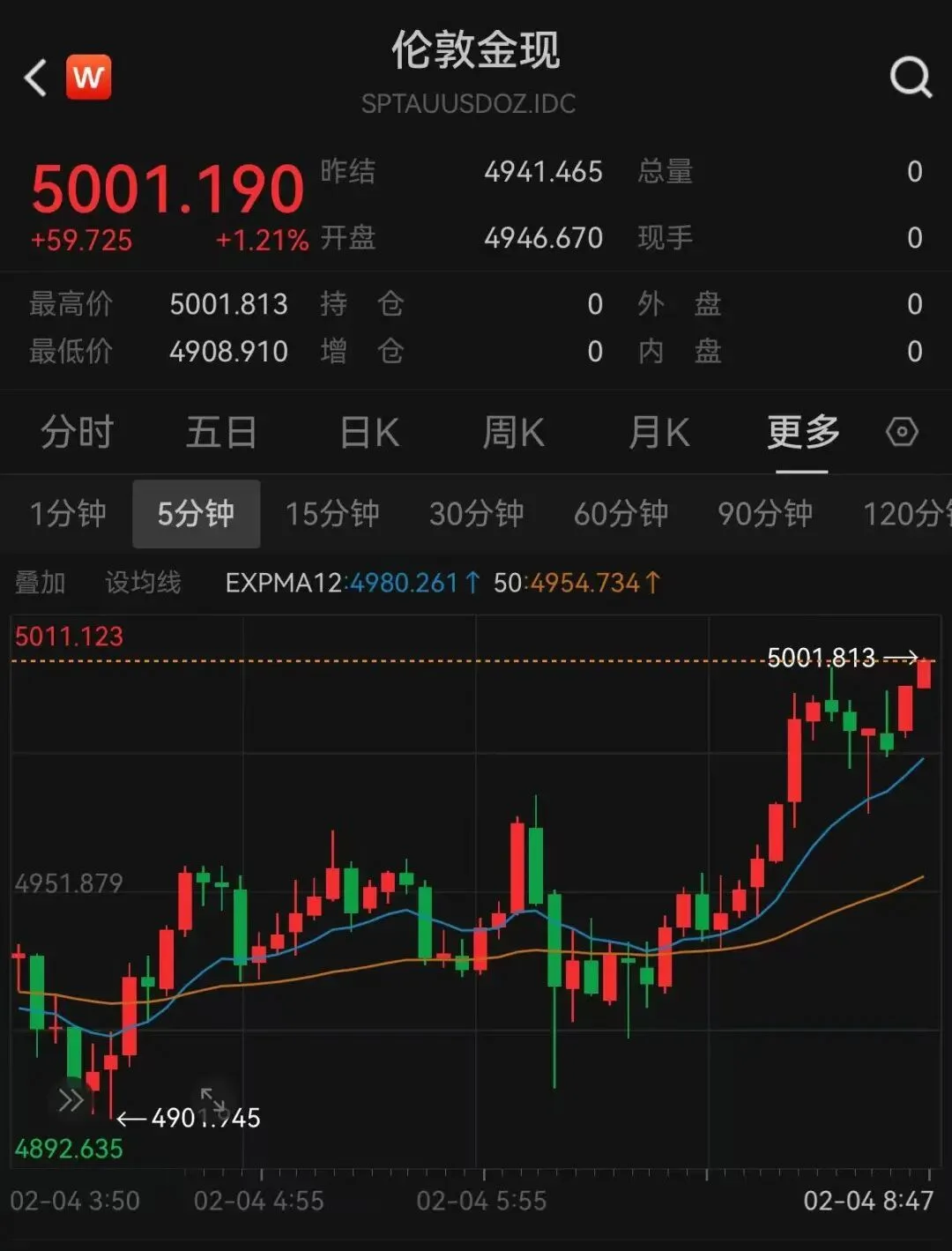Open the 90分钟 interval selector
The width and height of the screenshot is (952, 1251).
[x=763, y=514]
